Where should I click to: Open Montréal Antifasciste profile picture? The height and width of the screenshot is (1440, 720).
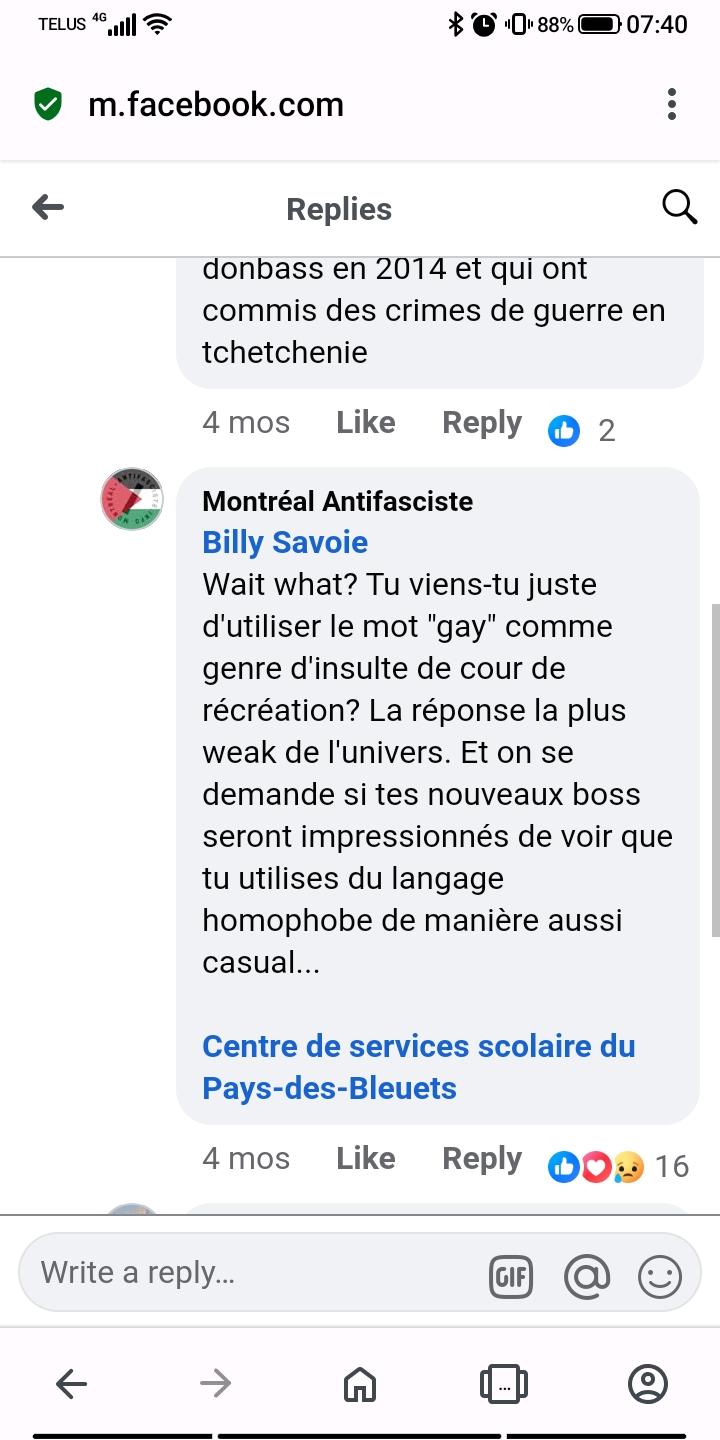tap(132, 499)
